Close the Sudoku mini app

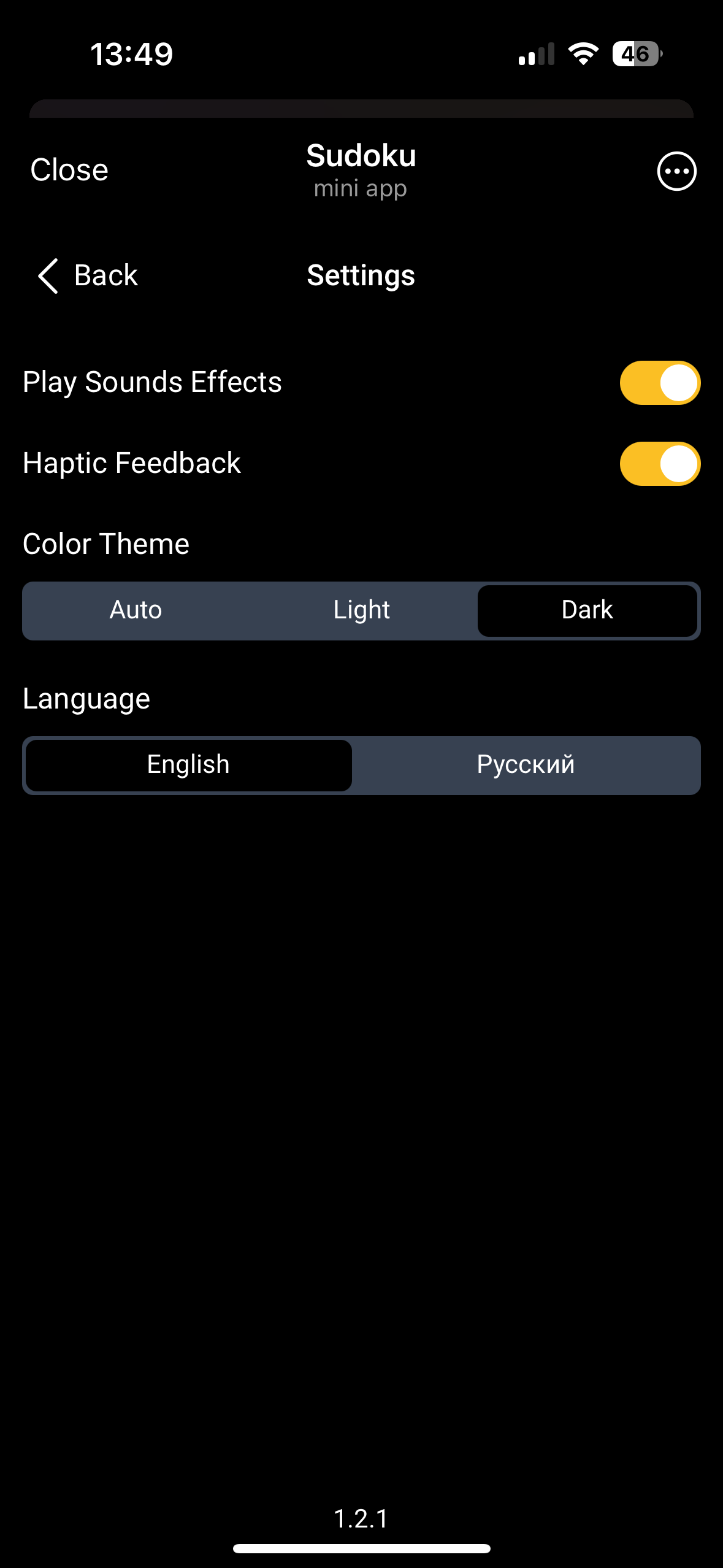click(x=69, y=170)
